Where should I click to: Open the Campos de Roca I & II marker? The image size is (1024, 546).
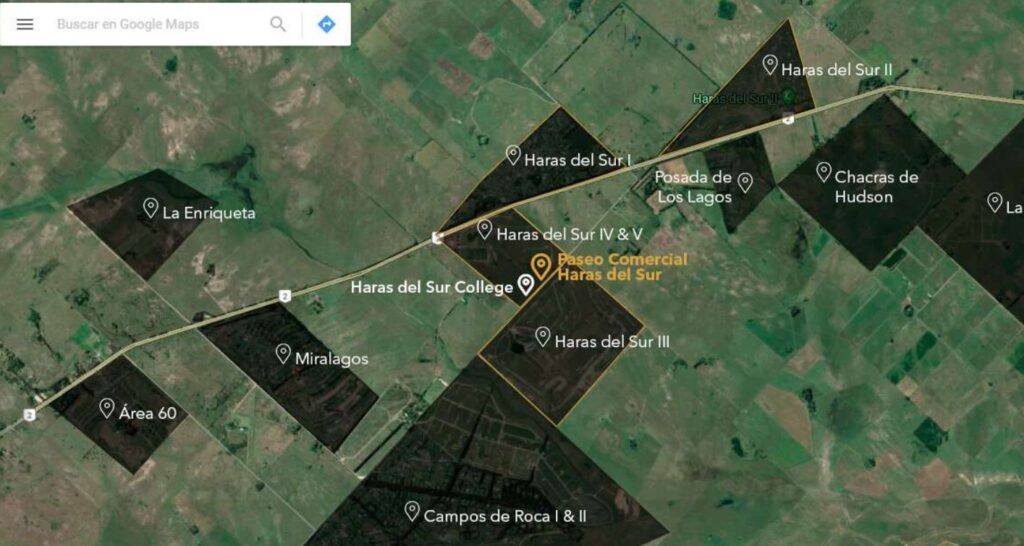[x=412, y=511]
